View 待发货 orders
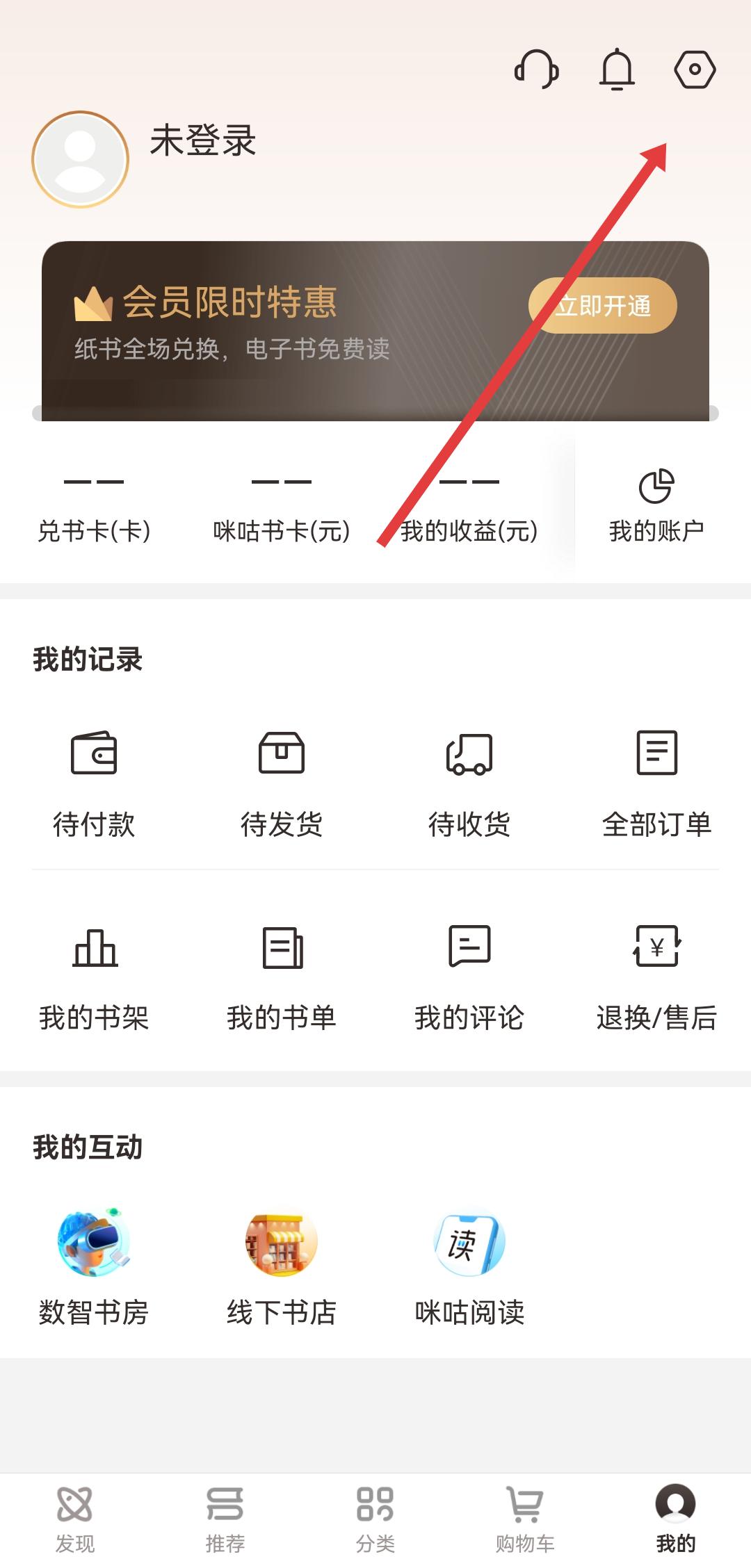This screenshot has width=751, height=1568. click(x=282, y=782)
